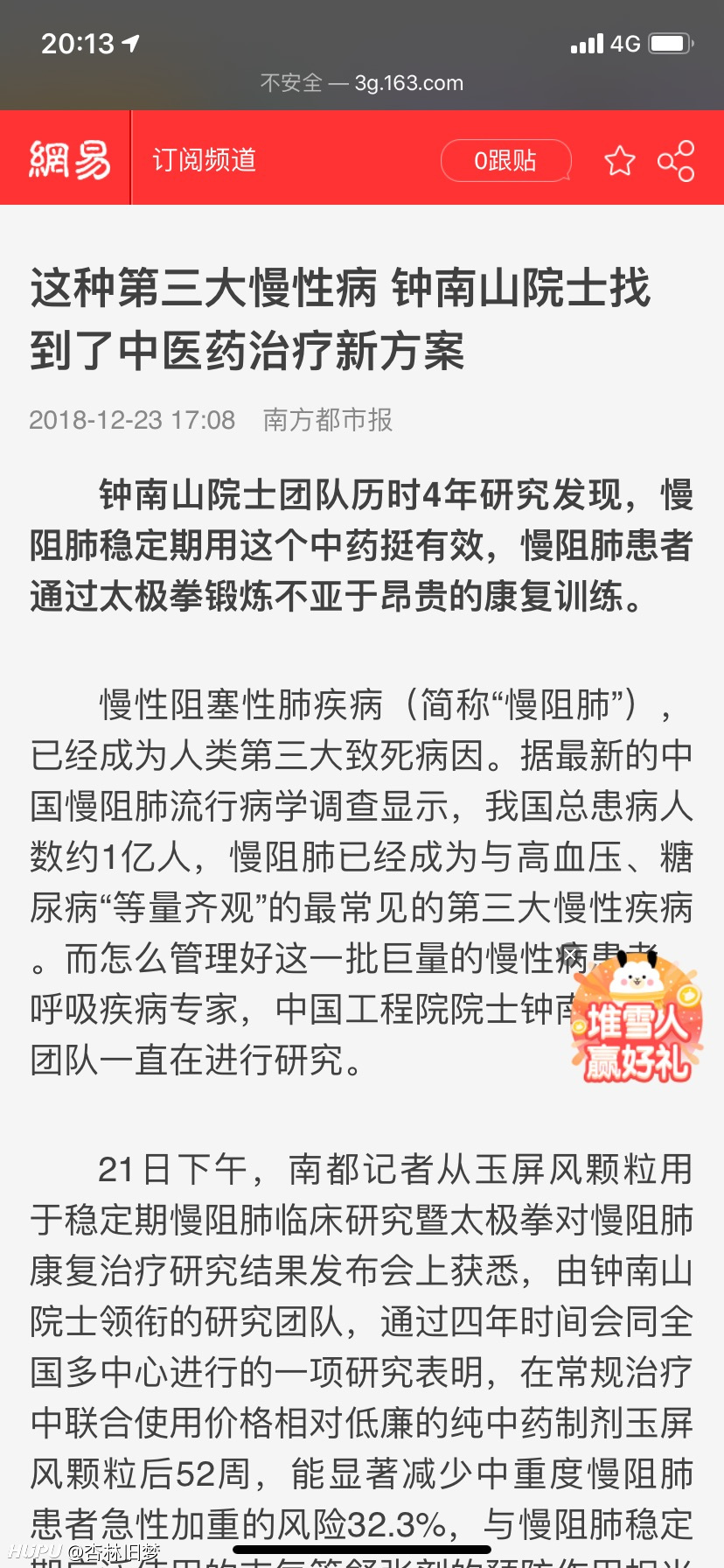This screenshot has height=1568, width=724.
Task: Close the floating 堆雪人赢好礼 promo
Action: click(x=571, y=955)
